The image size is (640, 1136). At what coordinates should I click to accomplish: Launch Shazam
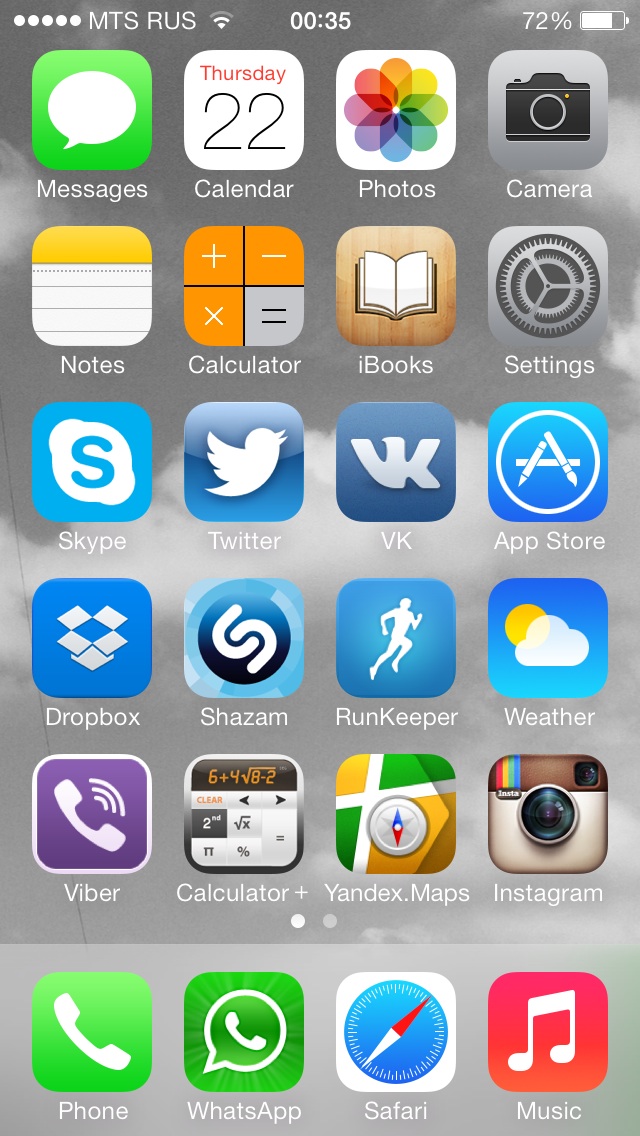(x=244, y=638)
